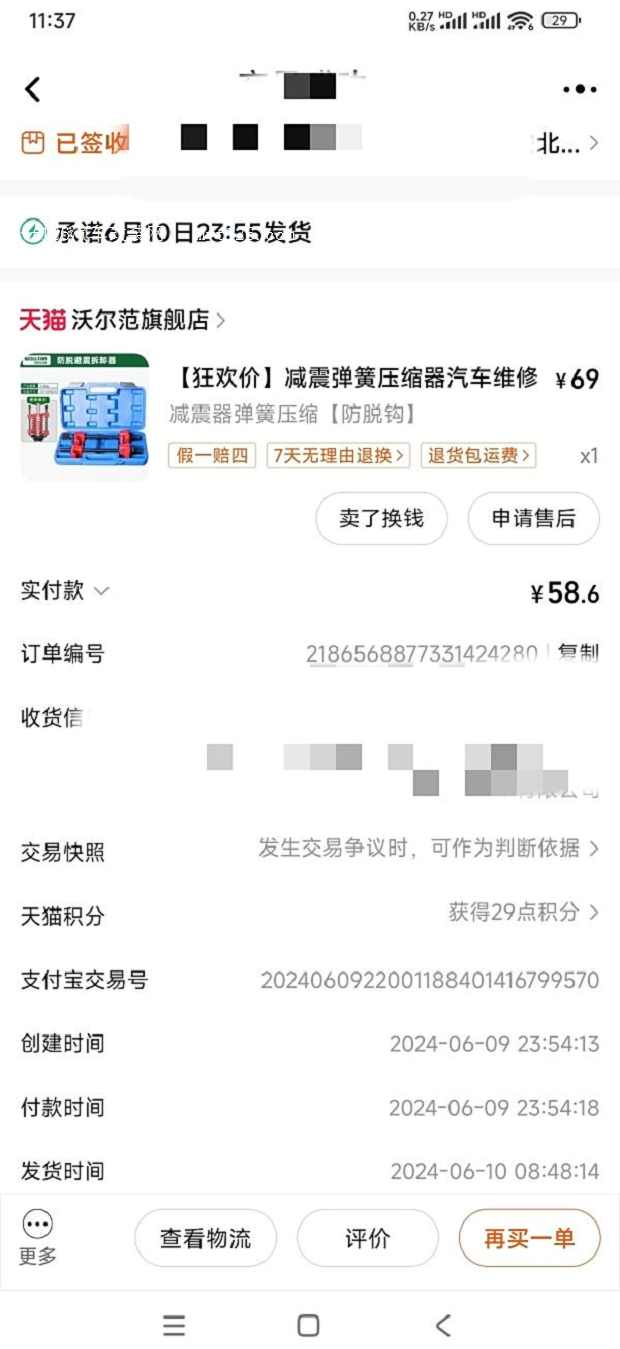This screenshot has height=1349, width=620.
Task: View the 退货包运费 policy tag
Action: pos(479,456)
